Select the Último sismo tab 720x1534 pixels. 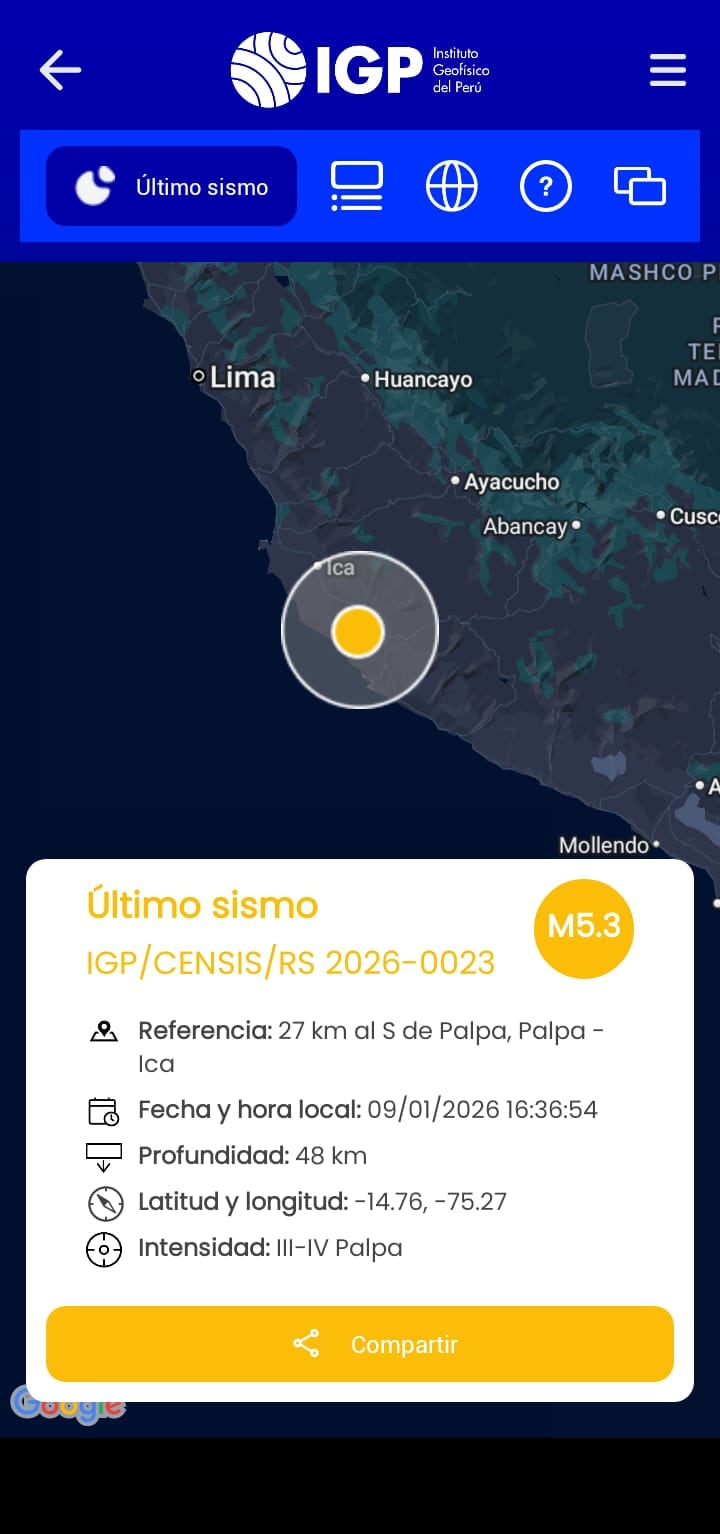click(172, 187)
